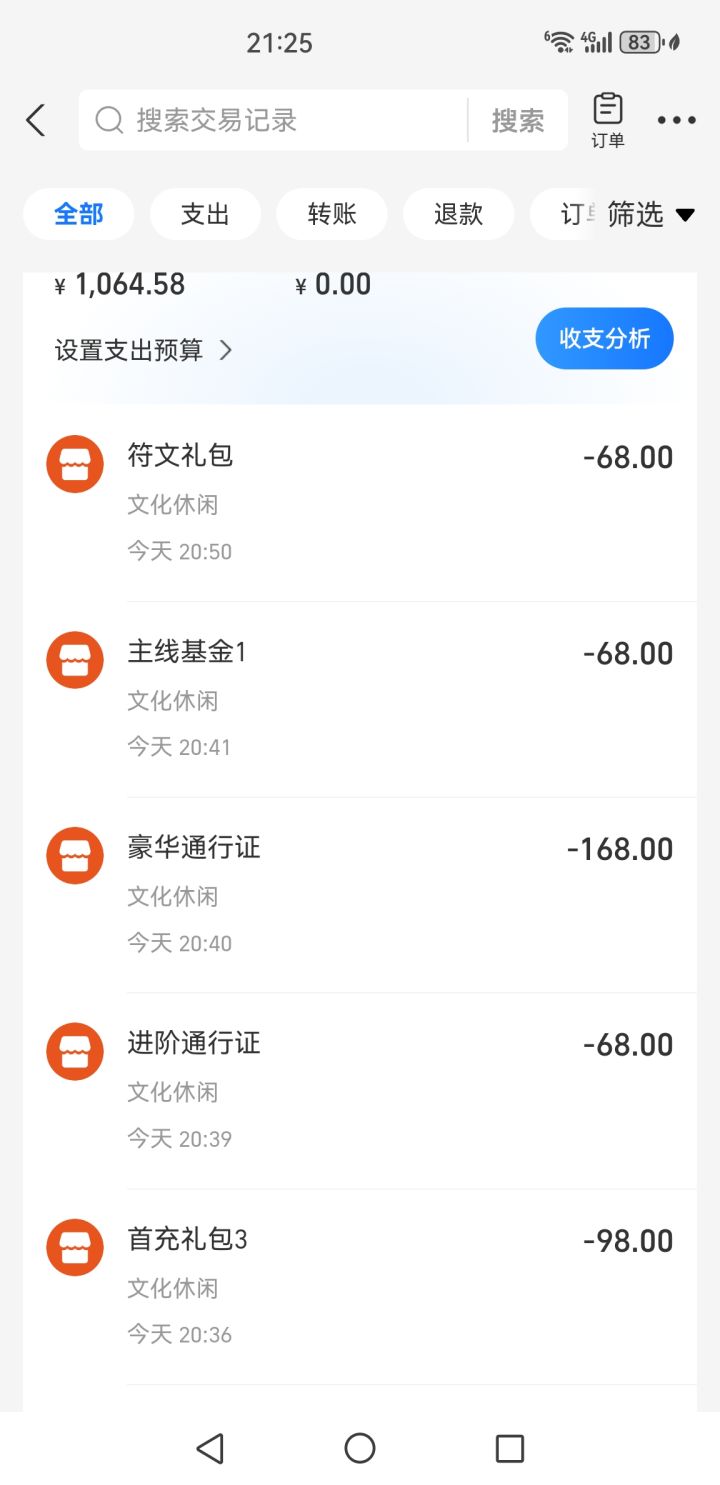Tap the 搜索交易记录 search input field

280,120
